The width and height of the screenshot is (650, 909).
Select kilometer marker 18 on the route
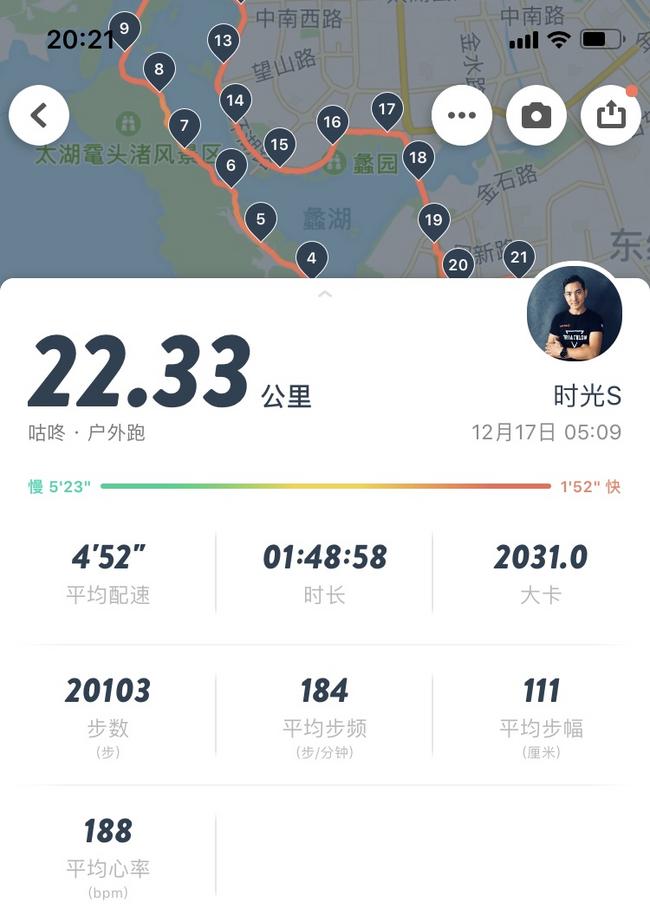click(418, 157)
